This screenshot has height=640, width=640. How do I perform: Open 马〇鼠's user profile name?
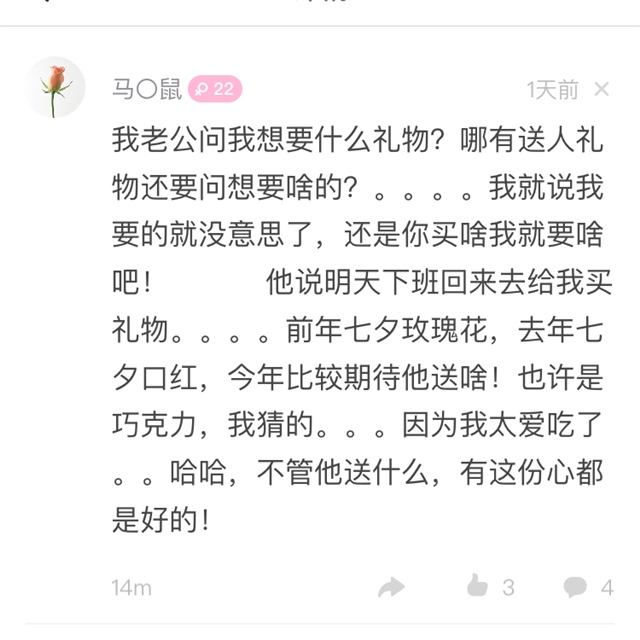(146, 90)
